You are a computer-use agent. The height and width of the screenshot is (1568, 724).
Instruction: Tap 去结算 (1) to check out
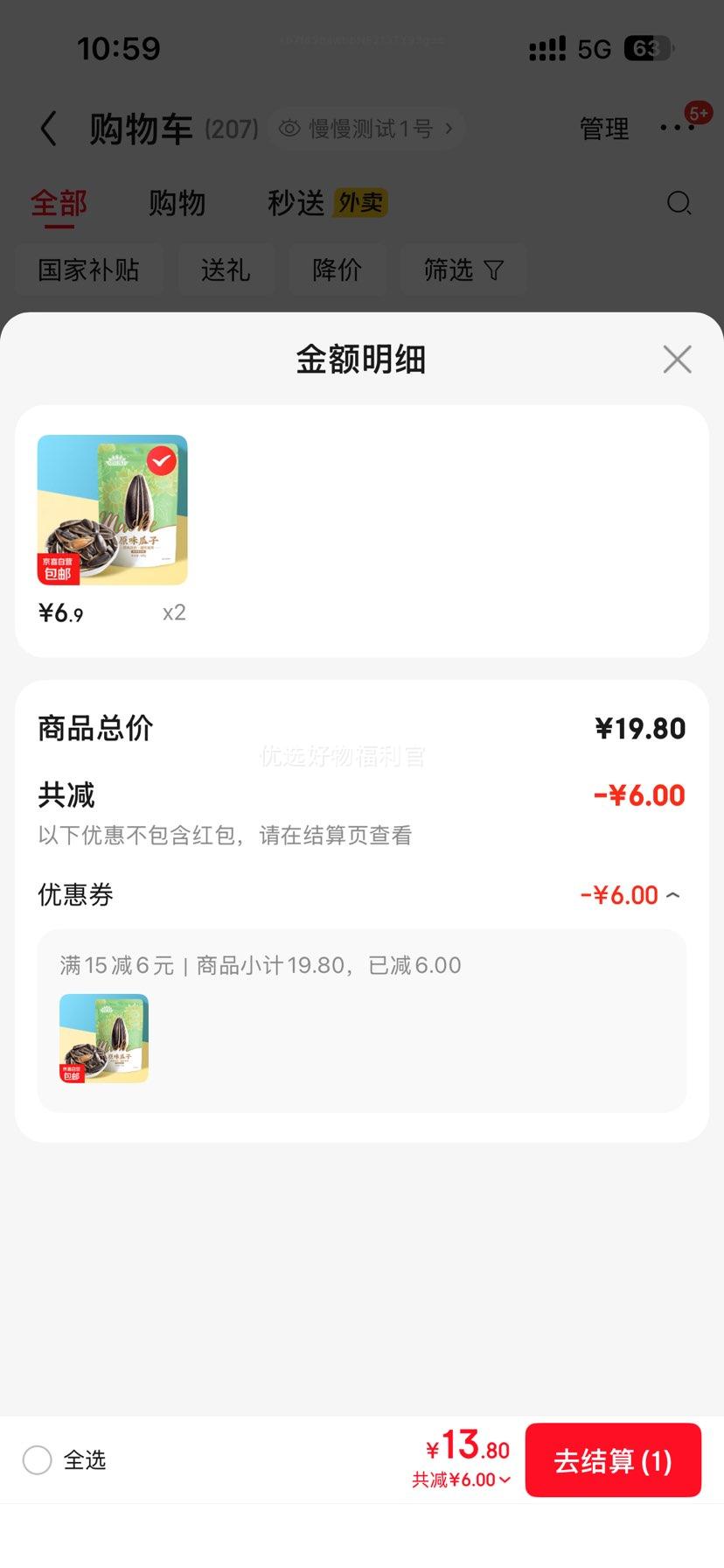(613, 1460)
